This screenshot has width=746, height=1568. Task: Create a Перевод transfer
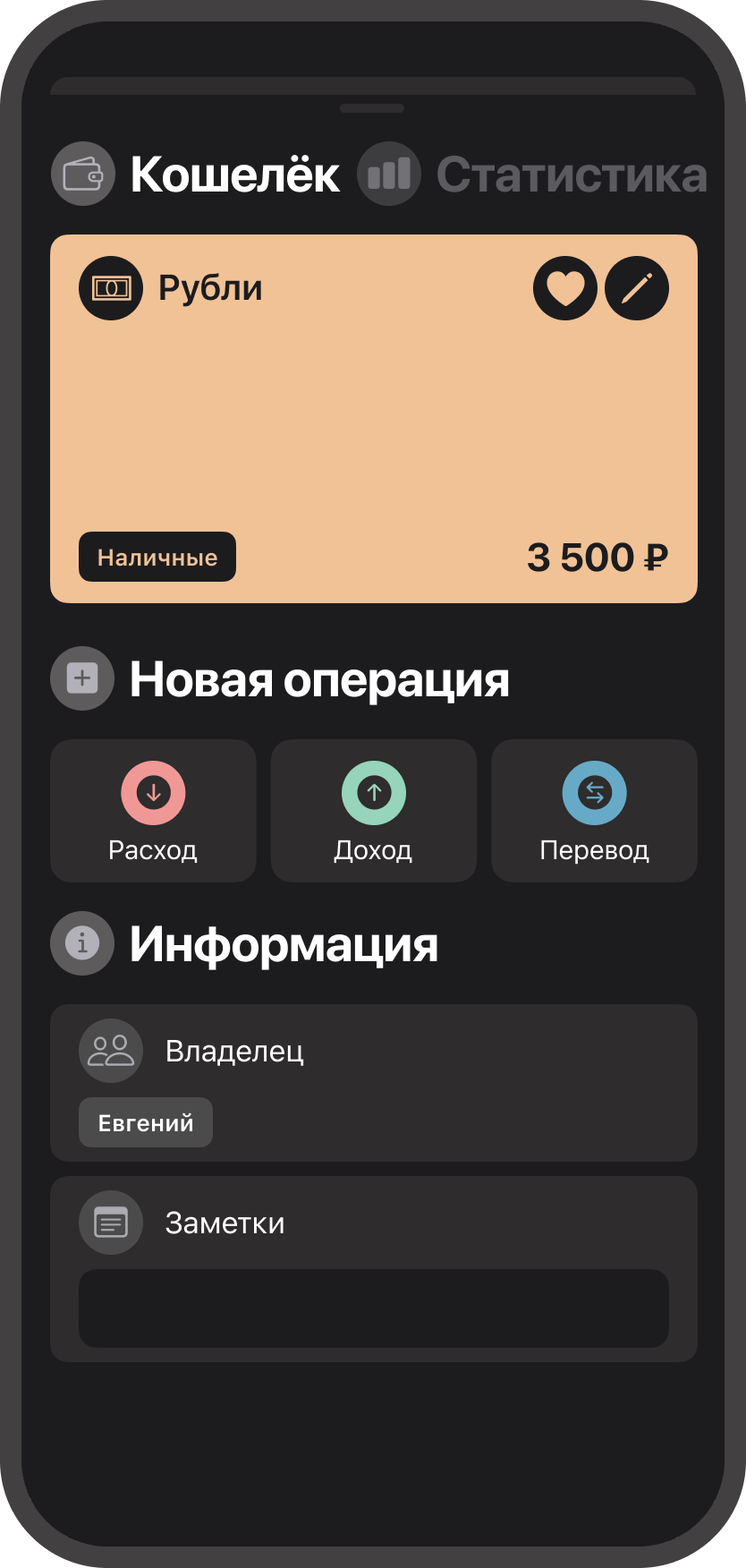tap(594, 811)
